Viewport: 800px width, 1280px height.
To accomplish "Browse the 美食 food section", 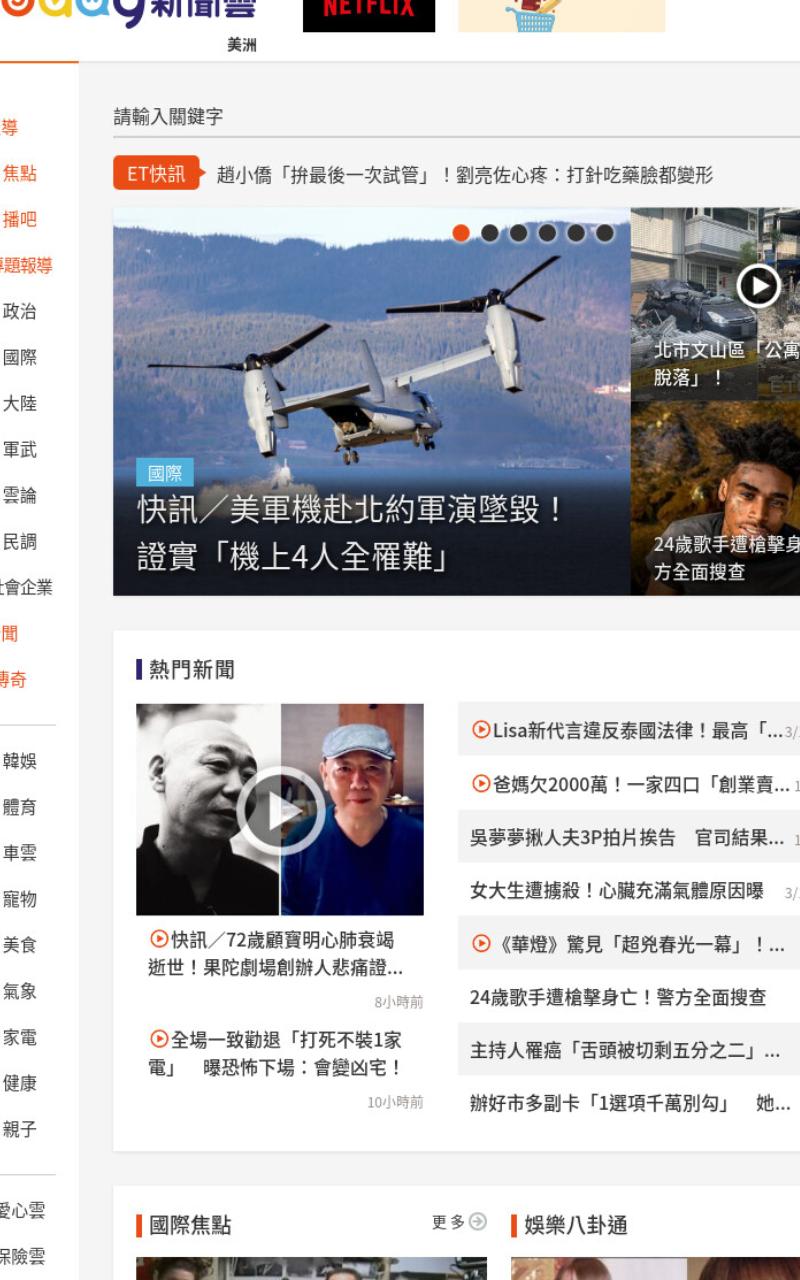I will [x=19, y=945].
